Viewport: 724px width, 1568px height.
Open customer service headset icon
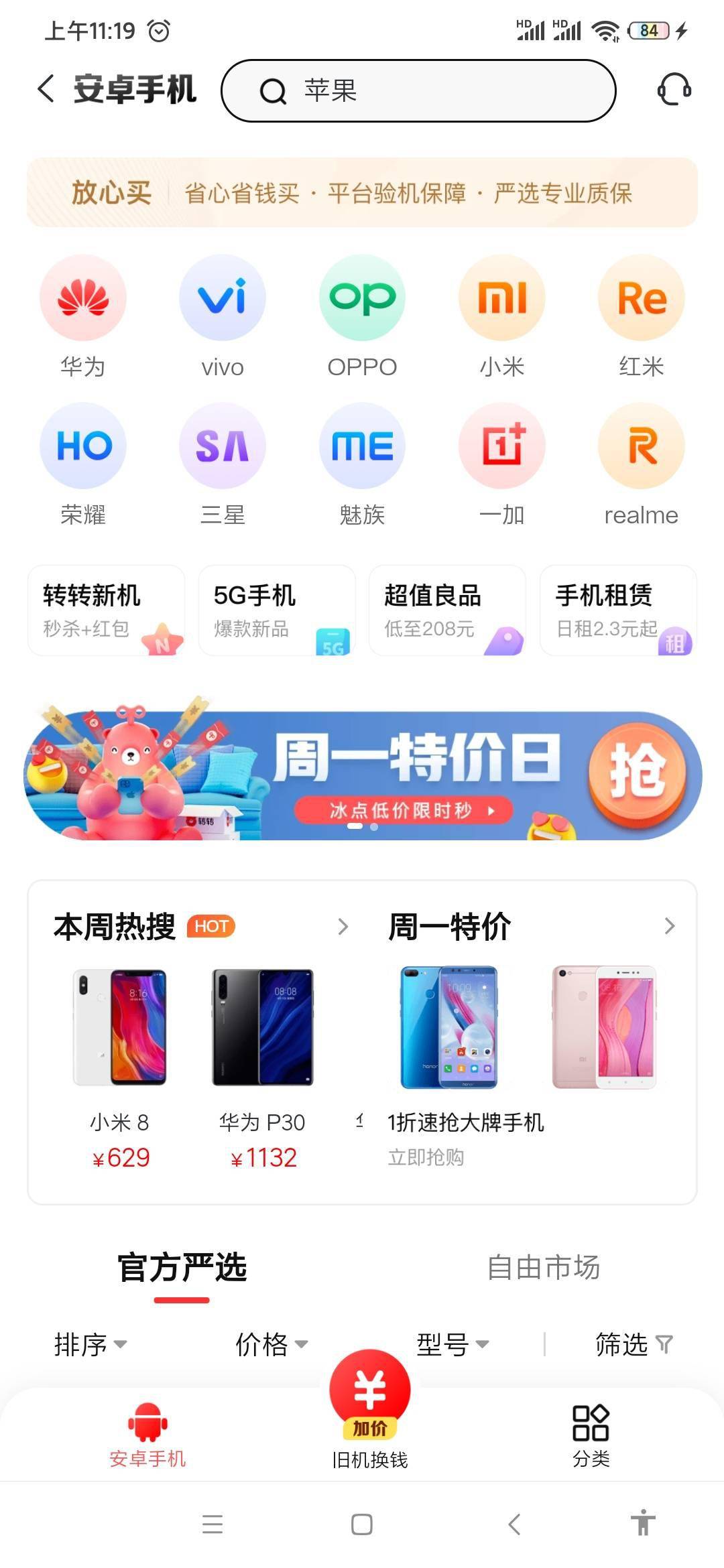(x=673, y=90)
